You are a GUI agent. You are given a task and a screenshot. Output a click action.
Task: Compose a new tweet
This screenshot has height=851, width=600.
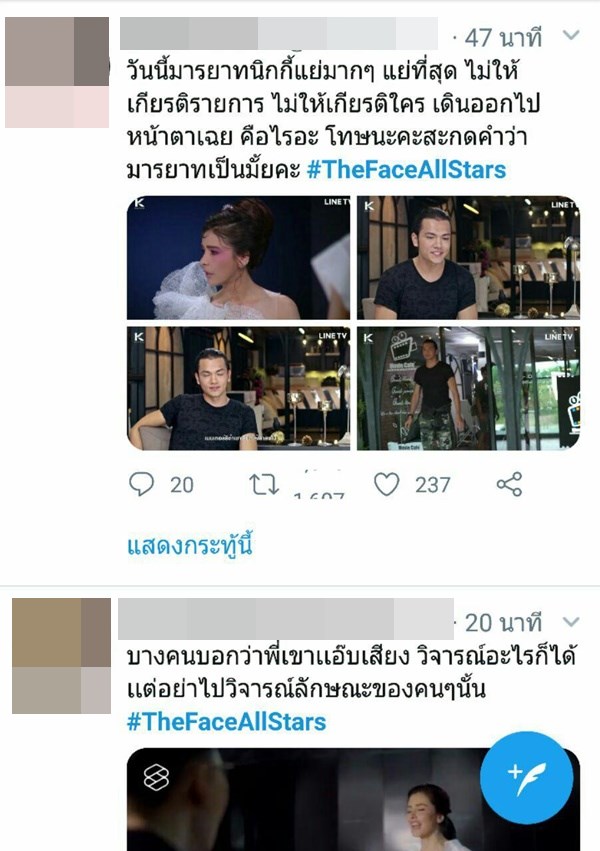pyautogui.click(x=526, y=777)
